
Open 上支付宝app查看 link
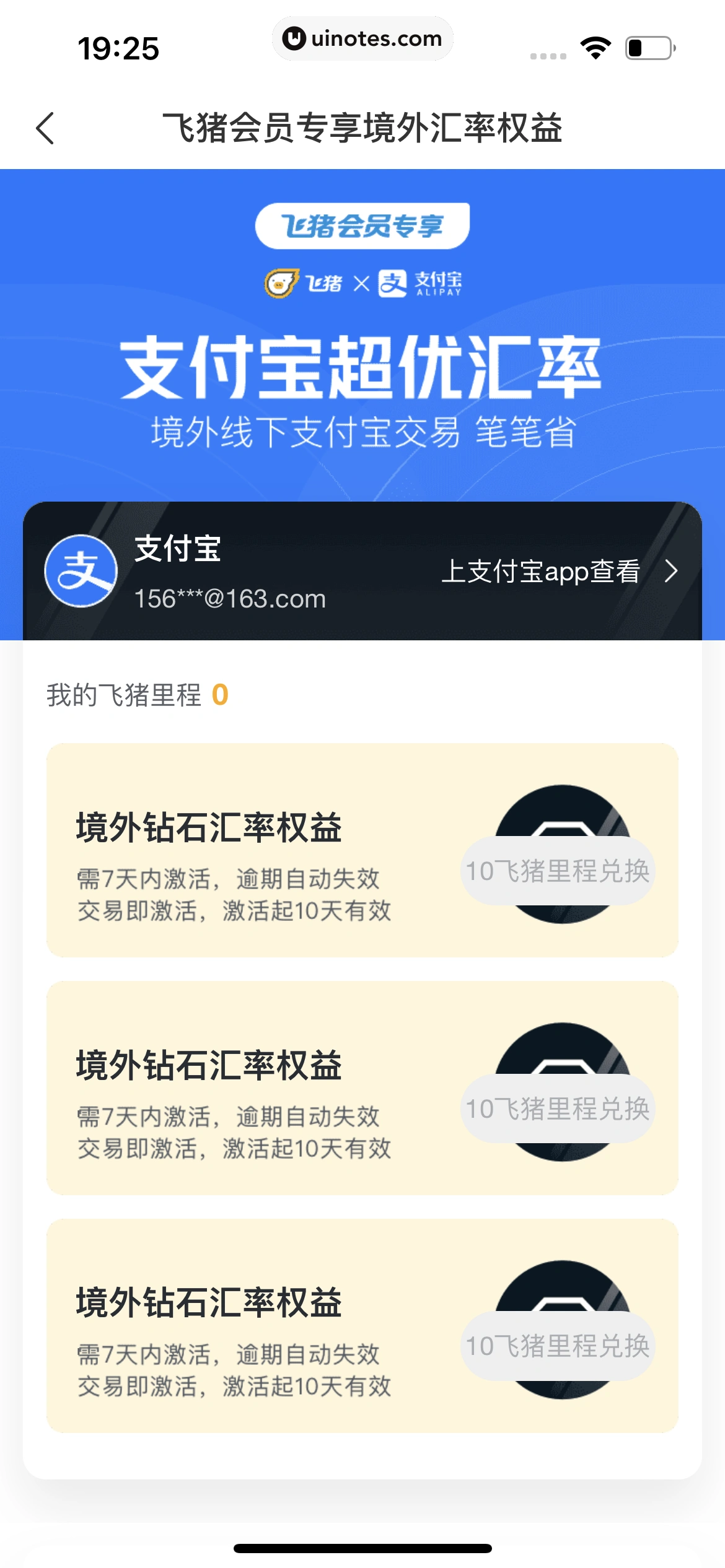pyautogui.click(x=558, y=571)
